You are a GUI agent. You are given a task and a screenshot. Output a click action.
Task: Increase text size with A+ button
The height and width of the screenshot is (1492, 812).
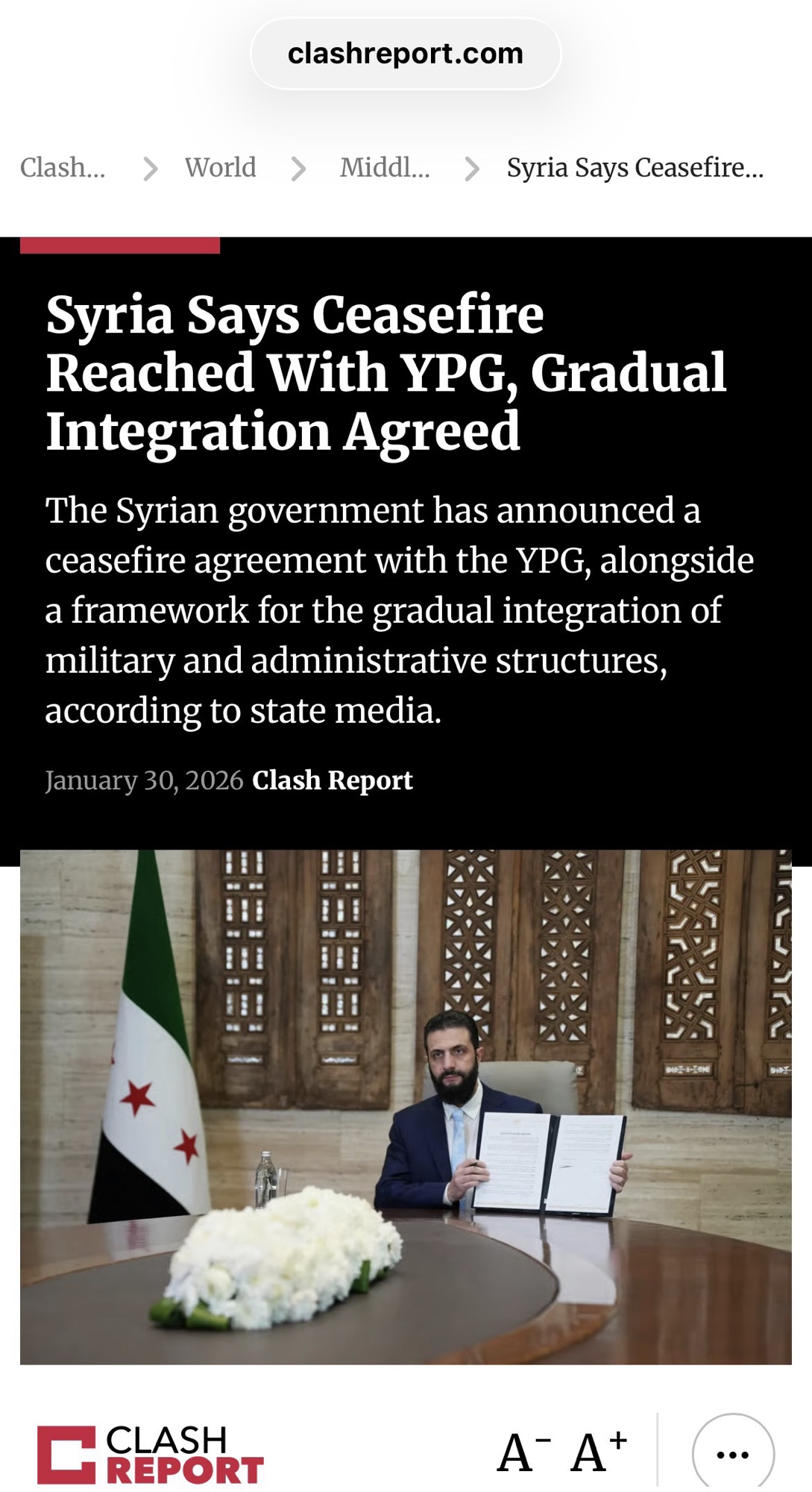pyautogui.click(x=599, y=1452)
